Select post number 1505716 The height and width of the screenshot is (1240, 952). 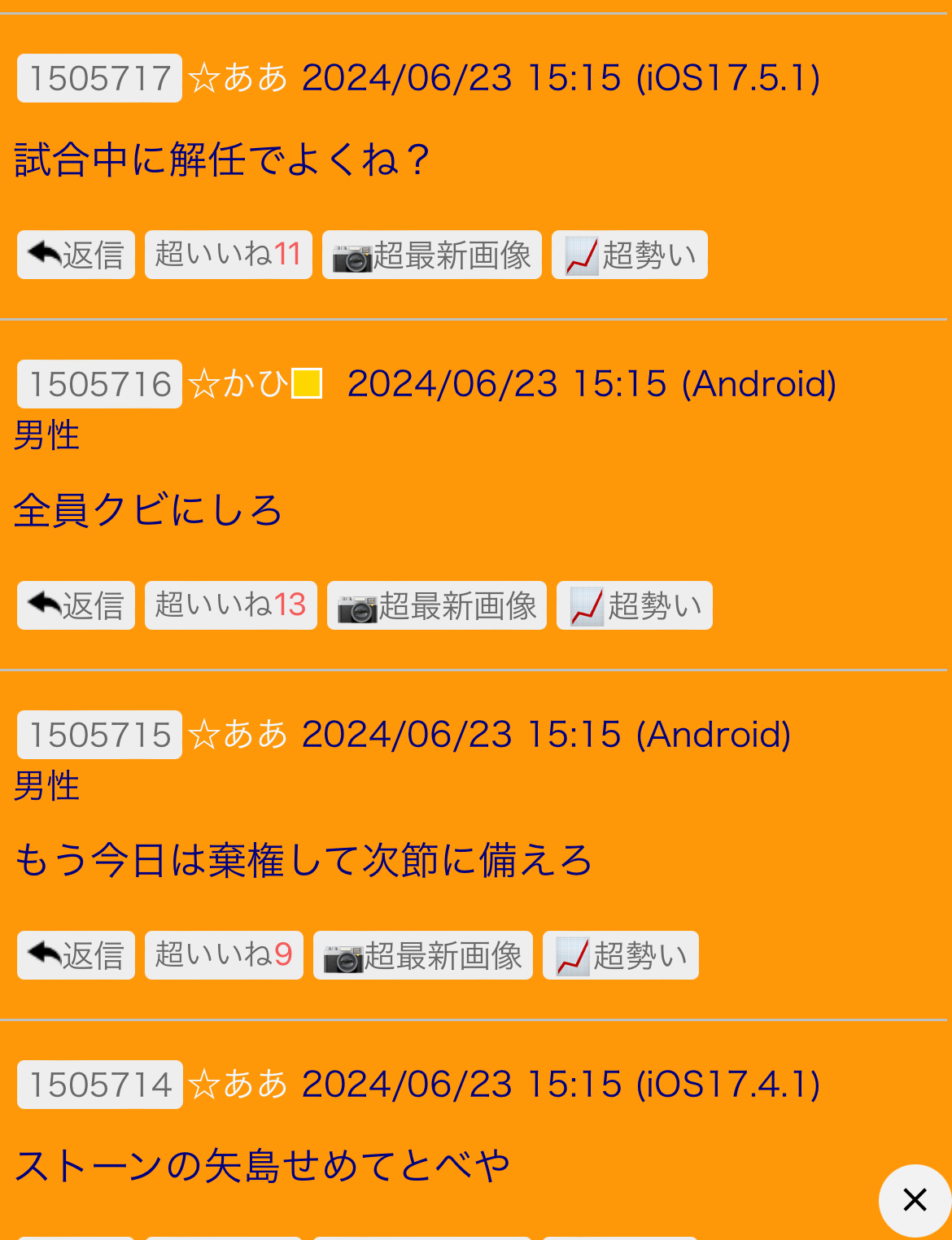(99, 384)
